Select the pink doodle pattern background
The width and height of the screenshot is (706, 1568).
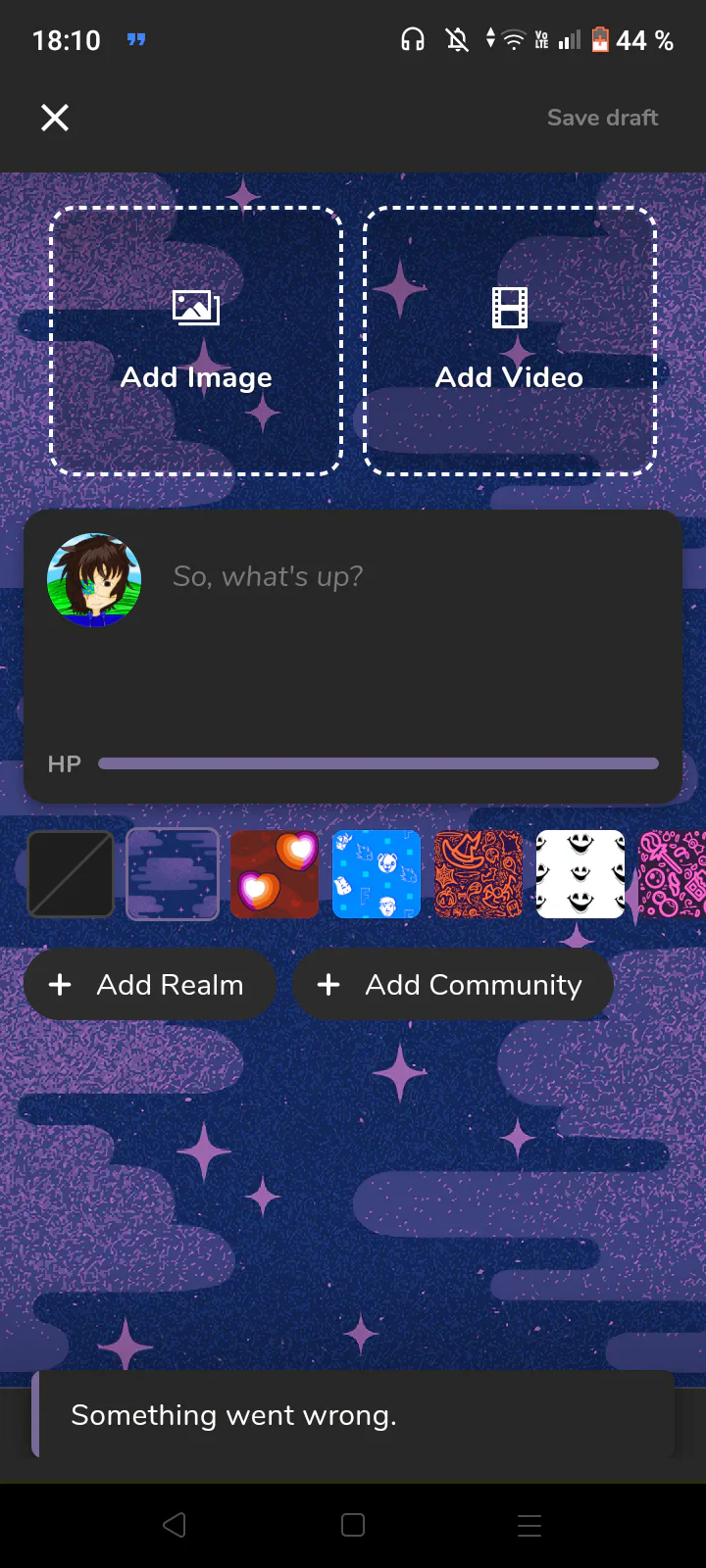(673, 874)
